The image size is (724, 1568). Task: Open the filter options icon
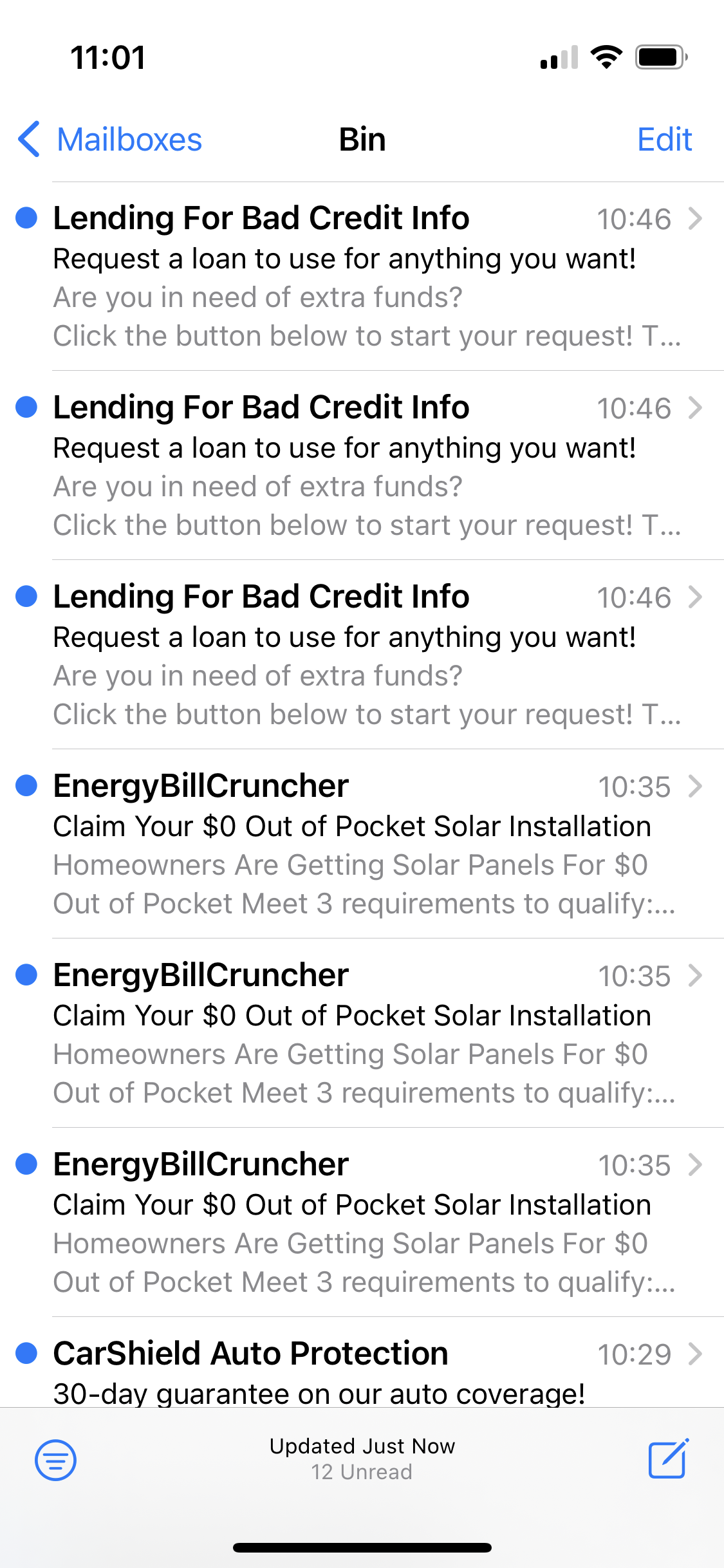tap(55, 1459)
